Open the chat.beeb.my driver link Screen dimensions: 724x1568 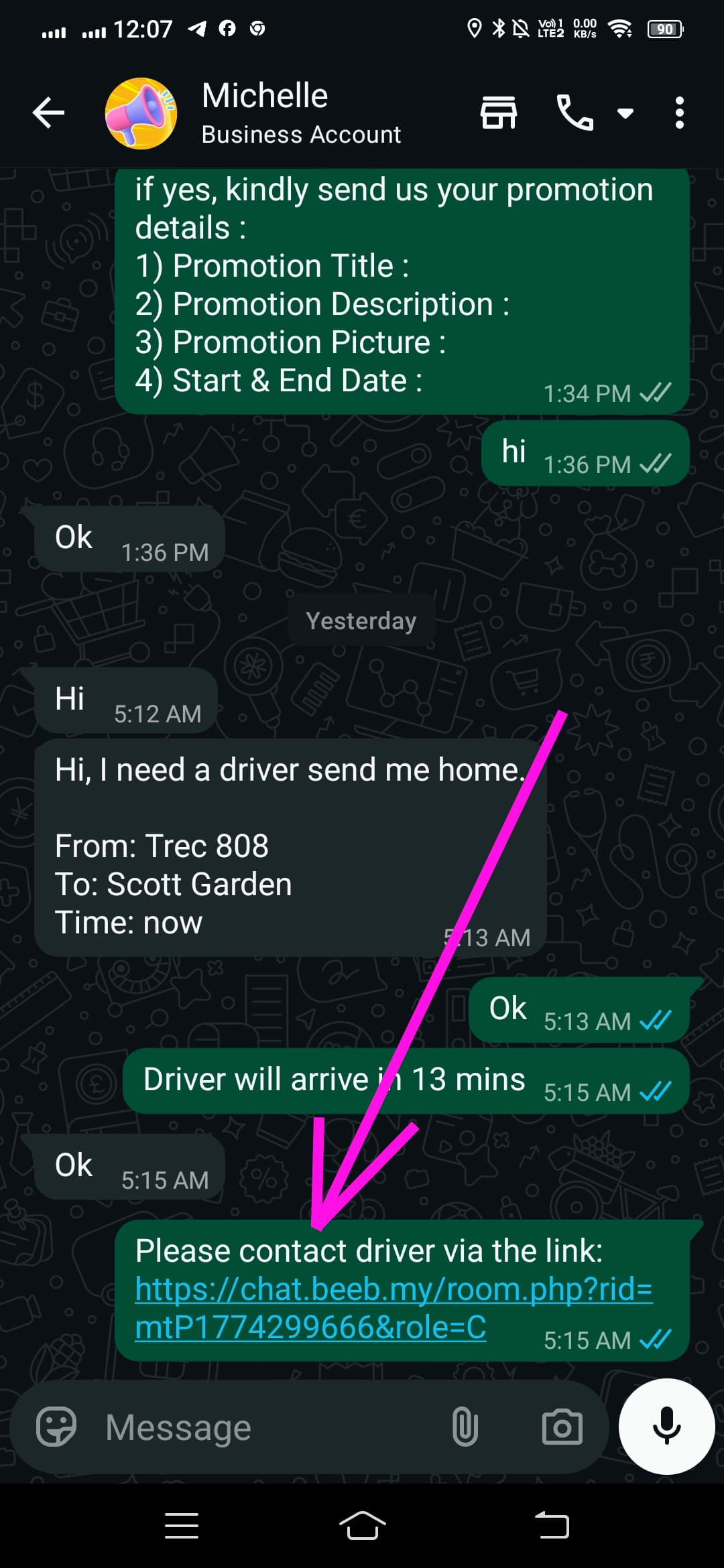pos(393,1307)
